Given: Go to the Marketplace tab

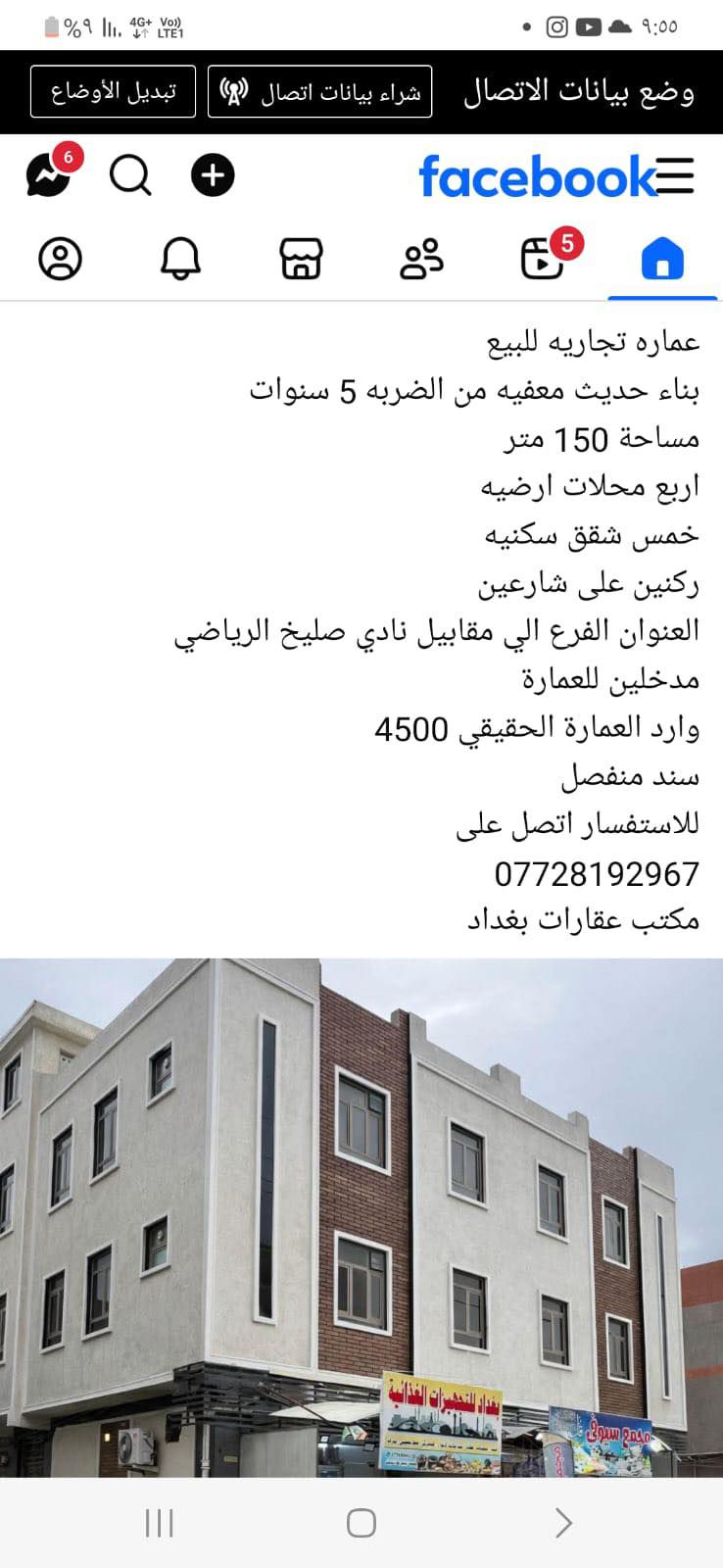Looking at the screenshot, I should click(301, 260).
